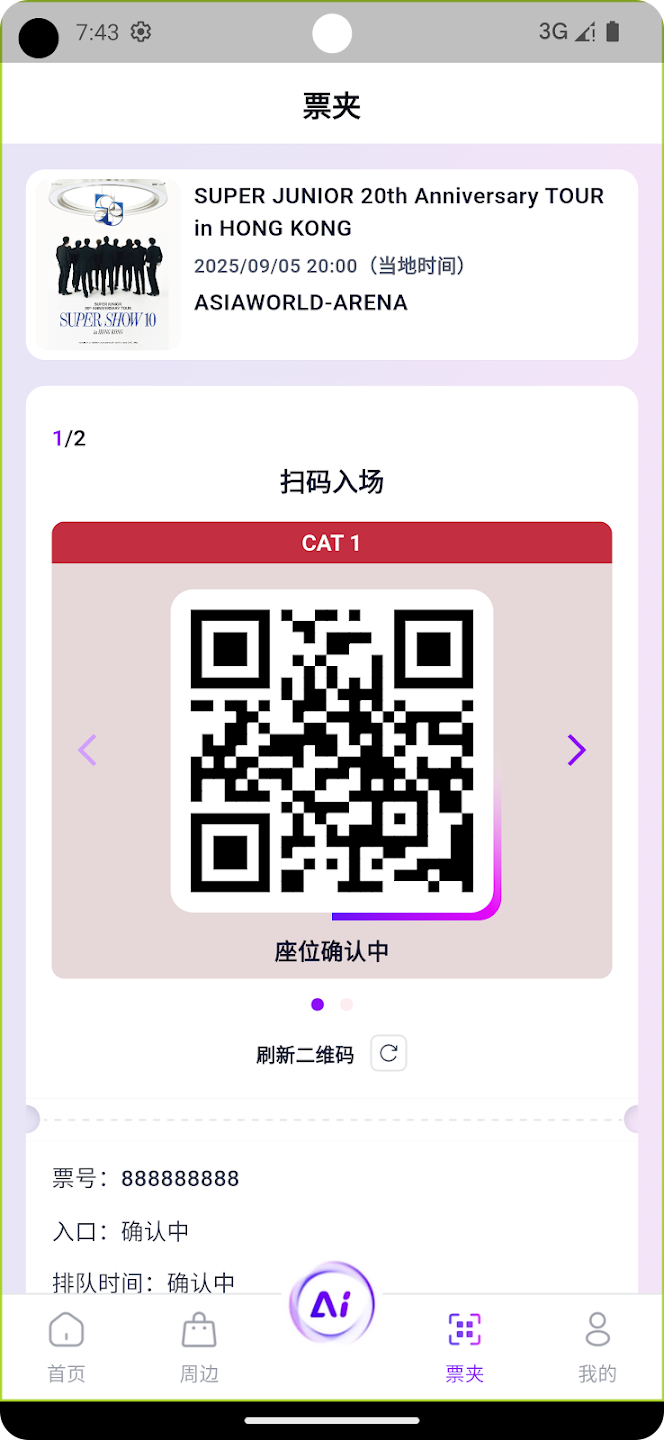Open the 周边 merchandise tab
The width and height of the screenshot is (664, 1440).
tap(199, 1345)
